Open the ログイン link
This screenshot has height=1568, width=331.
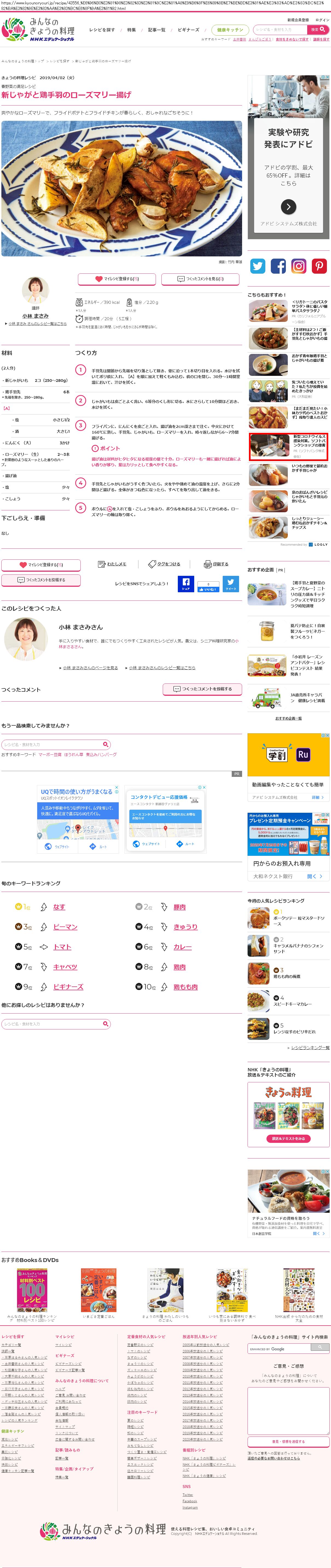click(x=323, y=20)
